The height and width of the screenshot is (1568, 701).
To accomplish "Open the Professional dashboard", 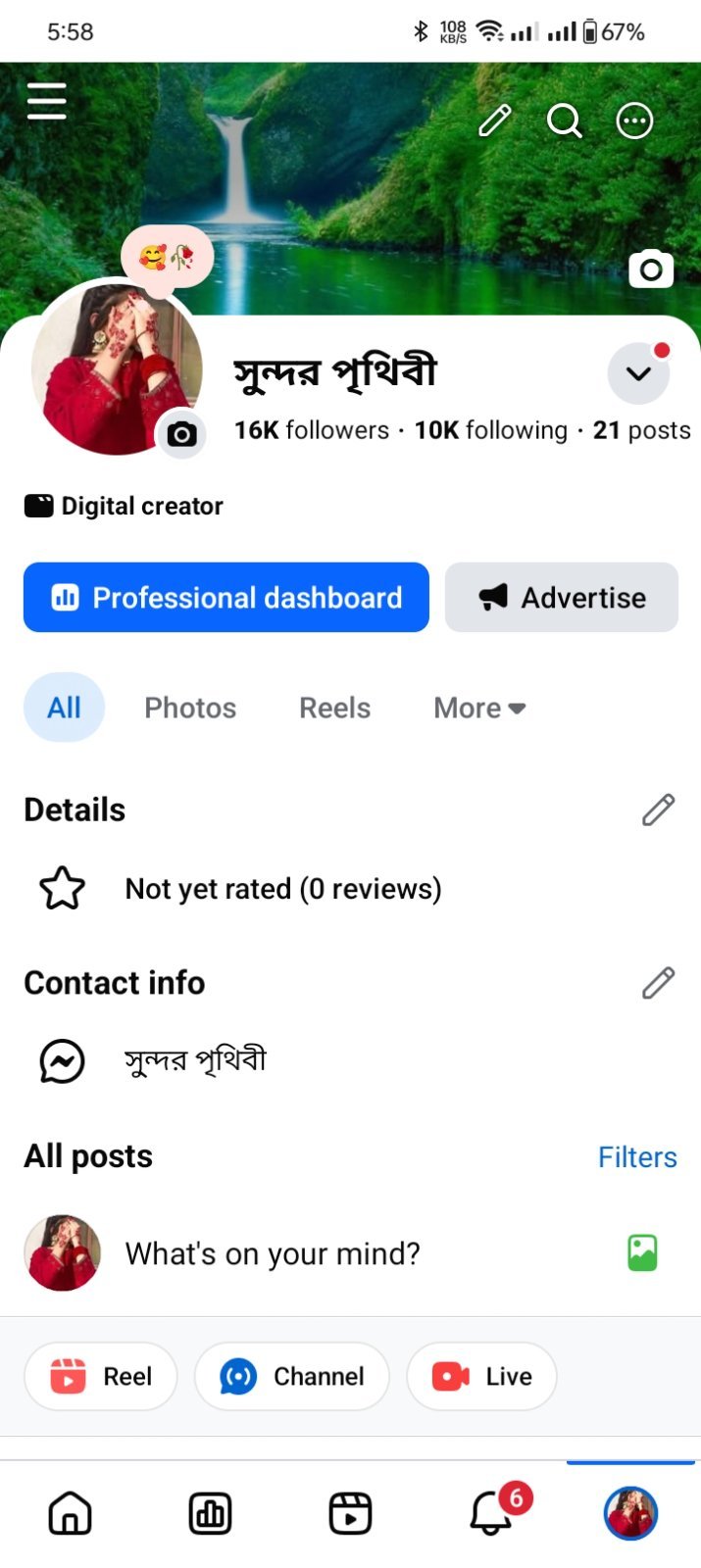I will (x=226, y=597).
